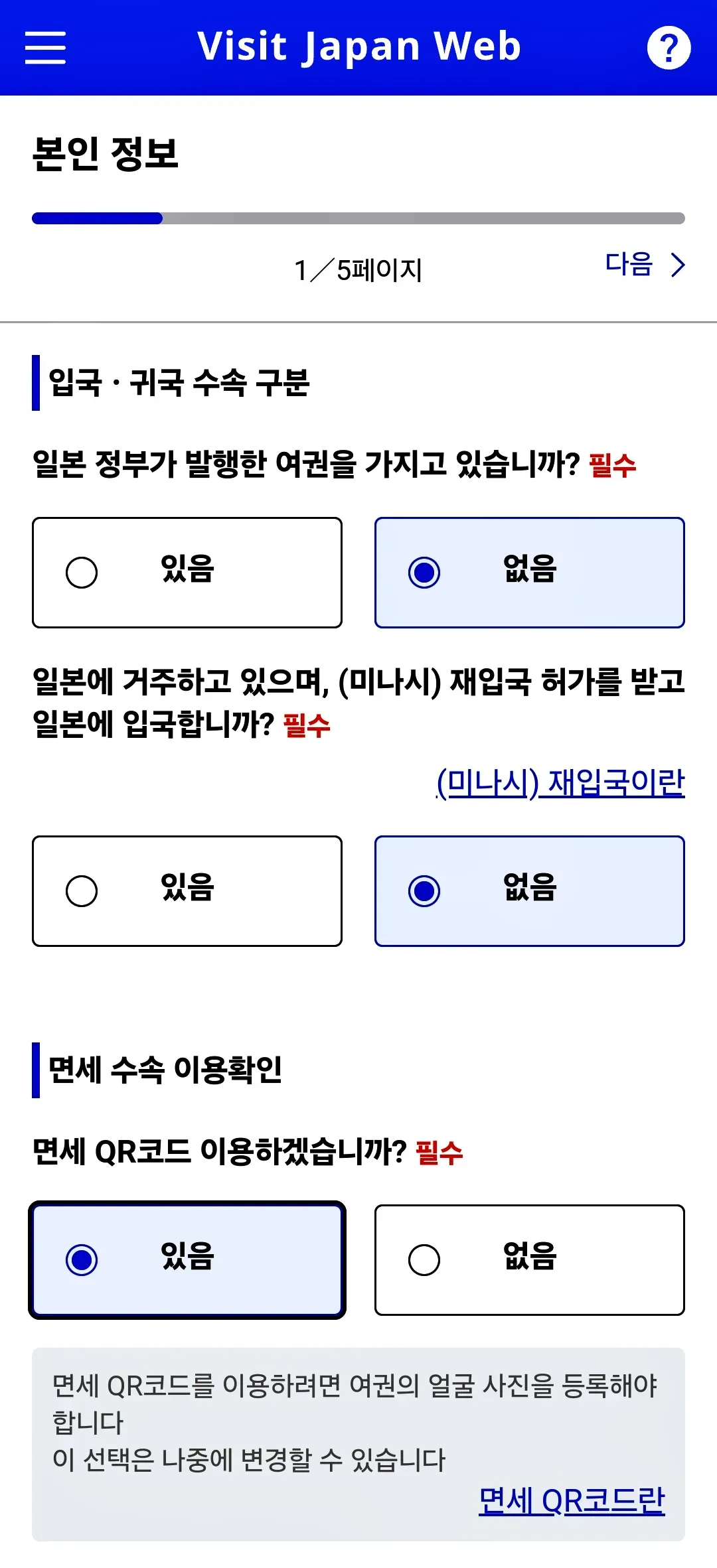Select 있음 for Japanese passport question
Image resolution: width=717 pixels, height=1568 pixels.
(x=187, y=571)
